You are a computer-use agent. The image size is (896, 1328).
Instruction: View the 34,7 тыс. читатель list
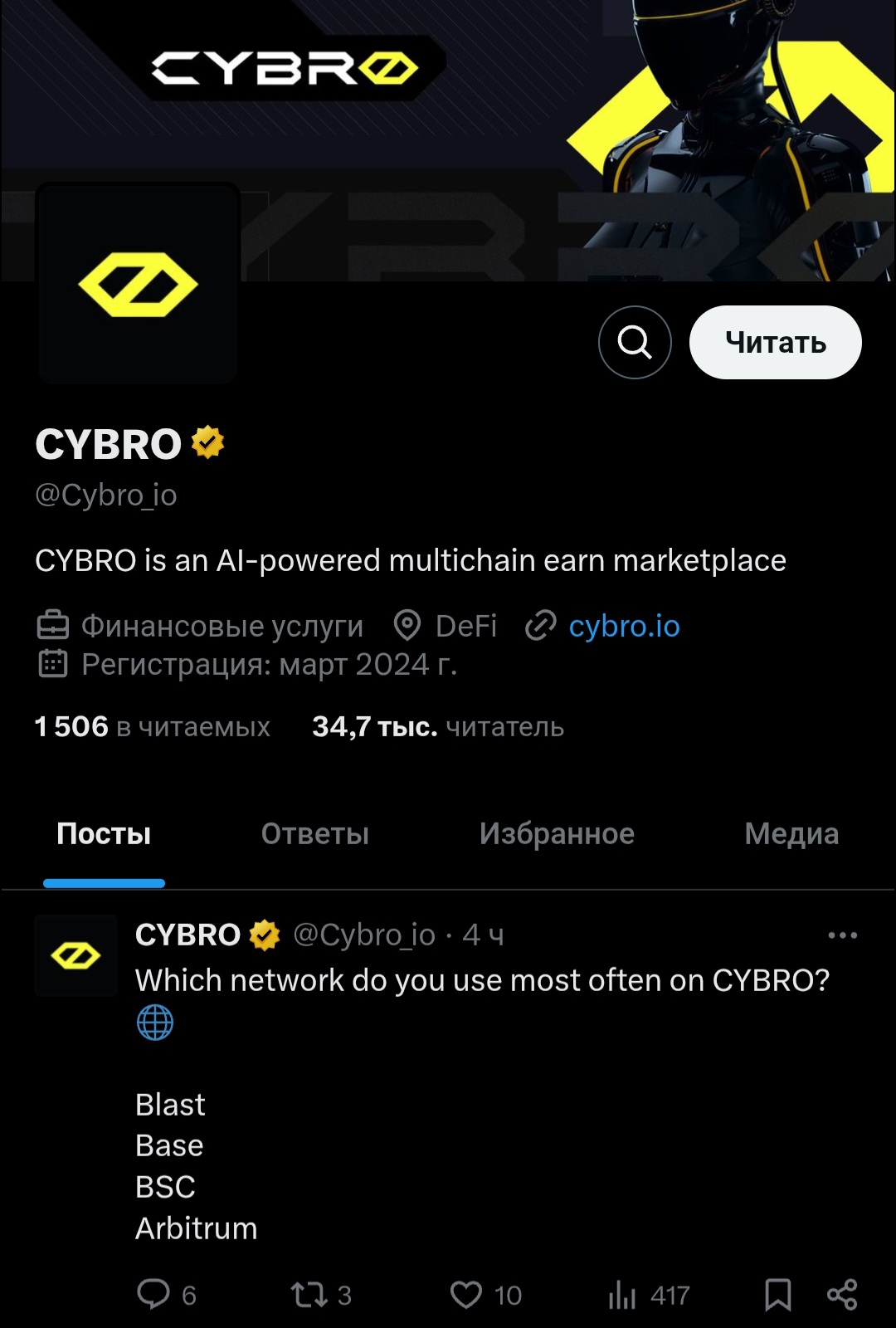[x=438, y=727]
